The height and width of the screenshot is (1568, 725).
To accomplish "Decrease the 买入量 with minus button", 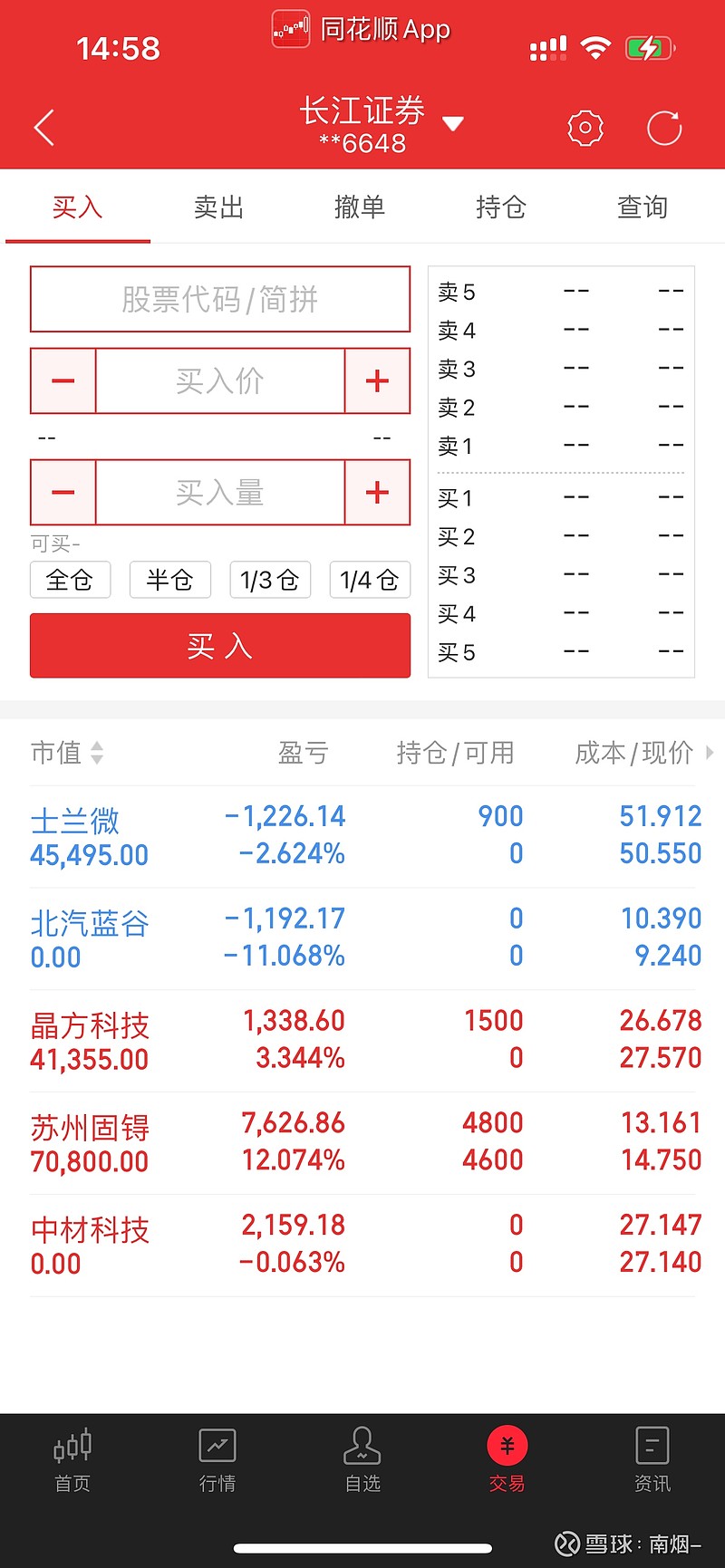I will pyautogui.click(x=63, y=492).
